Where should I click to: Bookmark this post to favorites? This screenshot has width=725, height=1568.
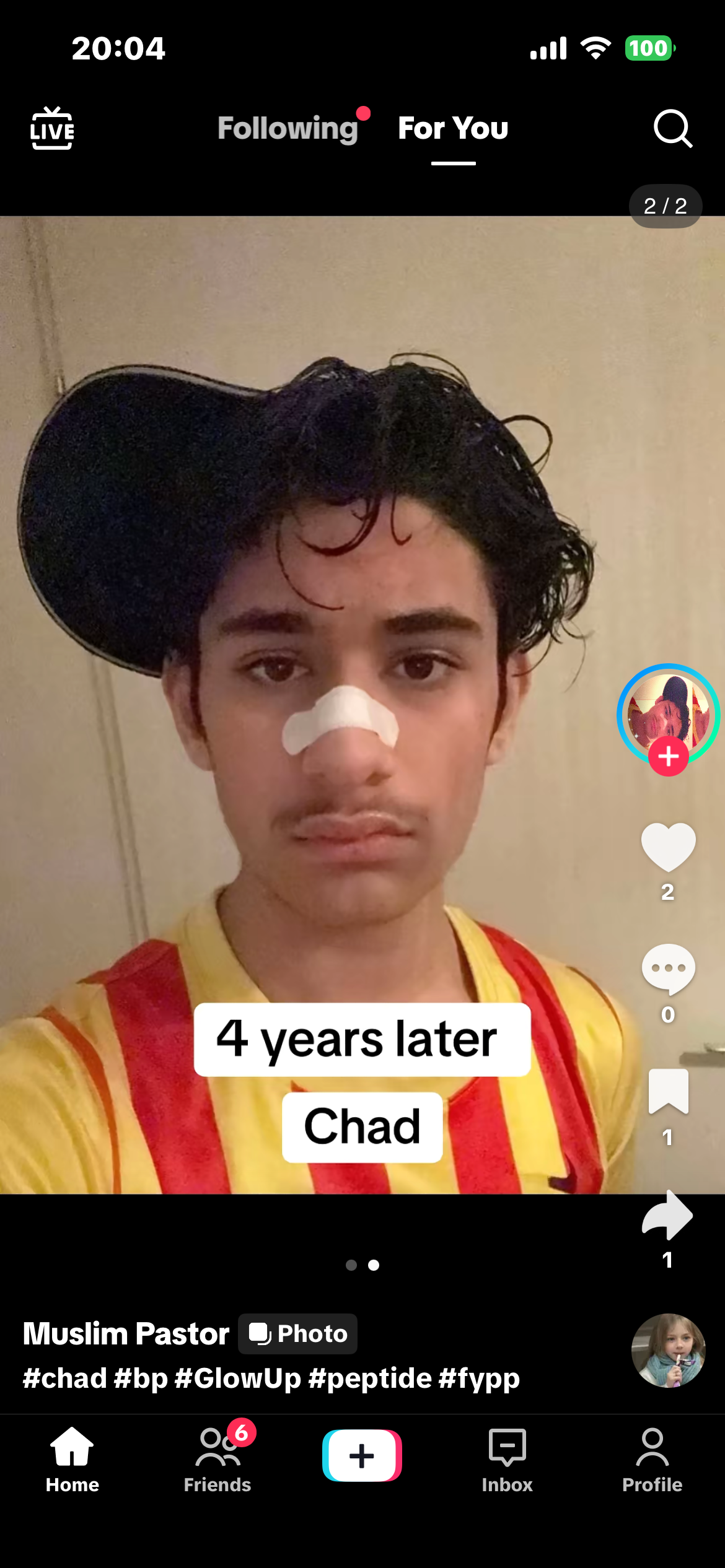coord(668,1091)
